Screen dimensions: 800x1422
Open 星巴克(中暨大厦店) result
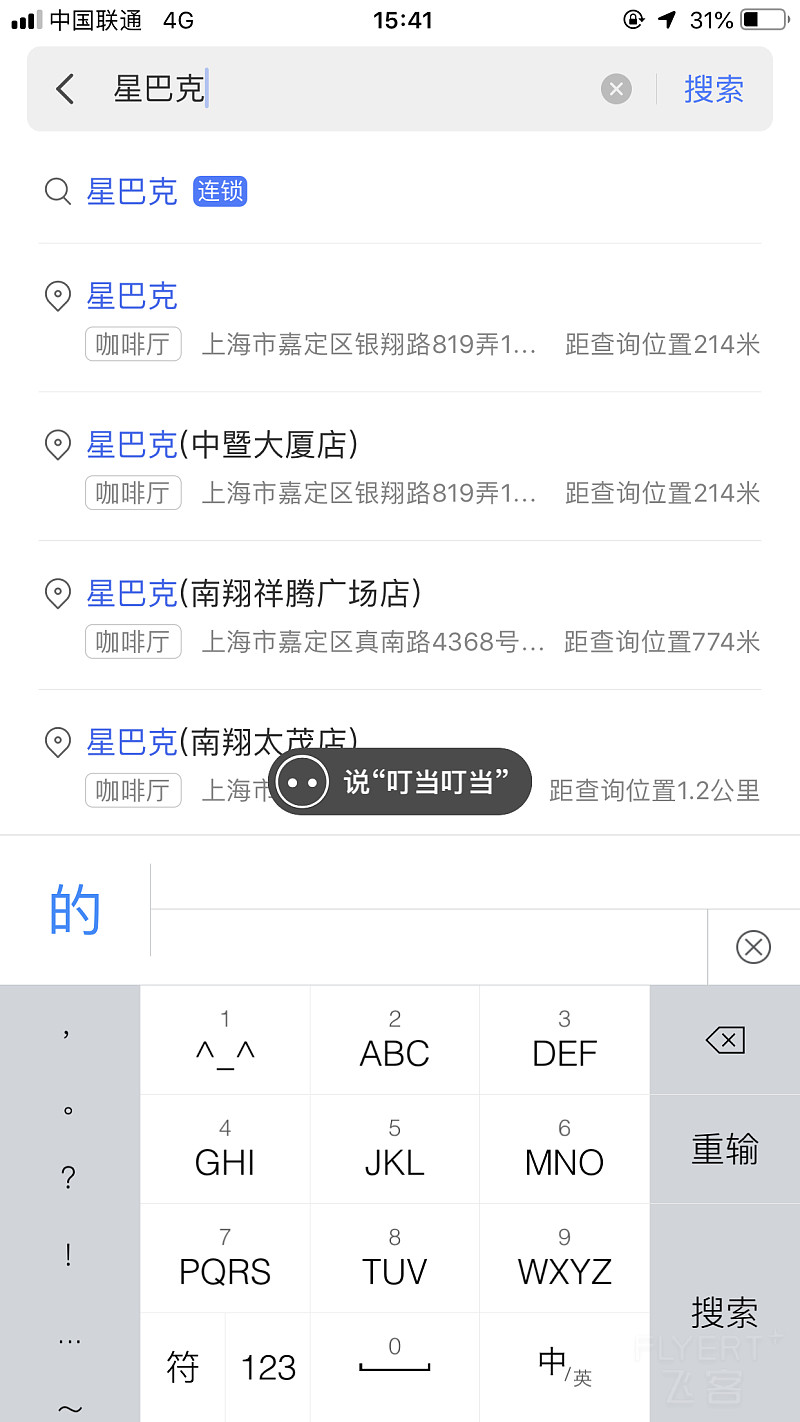(x=400, y=466)
